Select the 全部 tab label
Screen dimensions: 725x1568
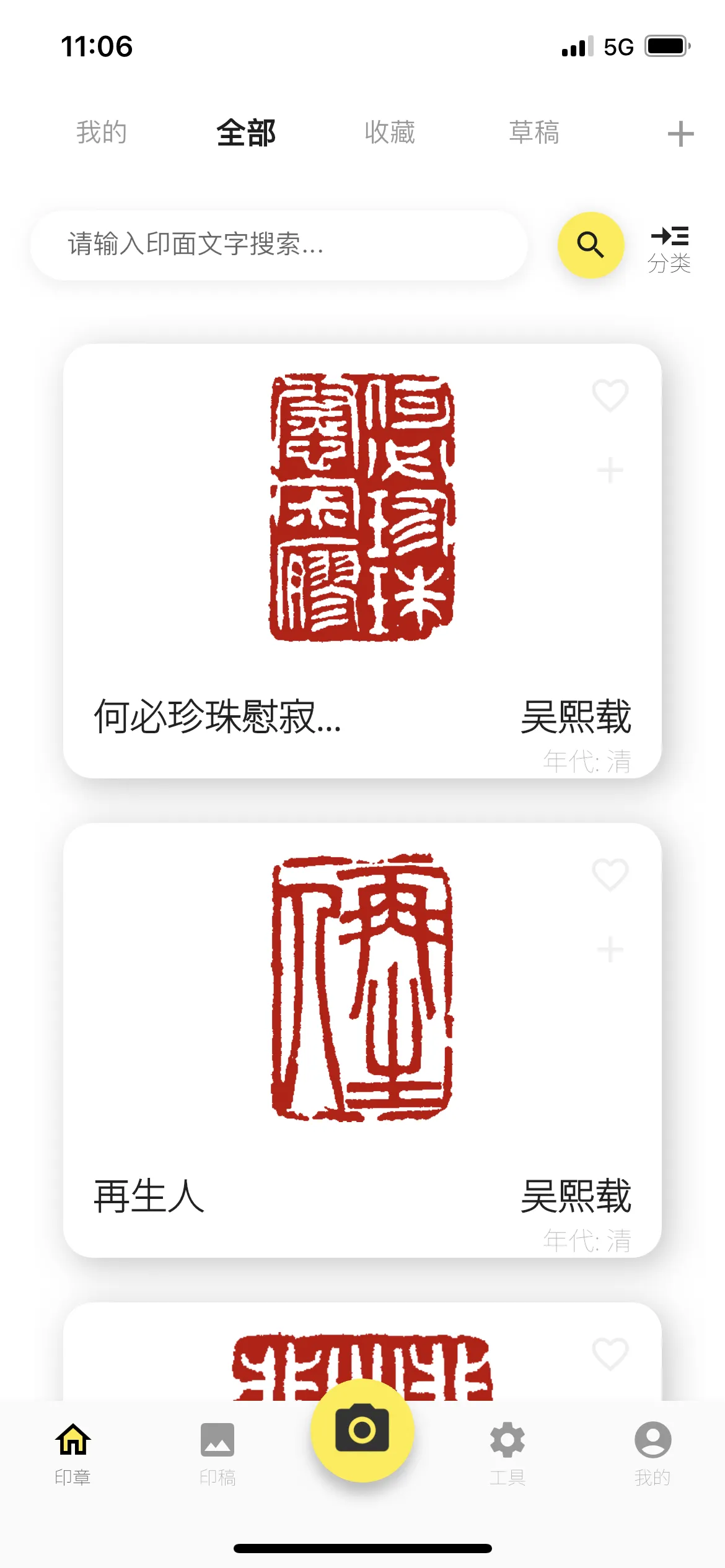245,132
